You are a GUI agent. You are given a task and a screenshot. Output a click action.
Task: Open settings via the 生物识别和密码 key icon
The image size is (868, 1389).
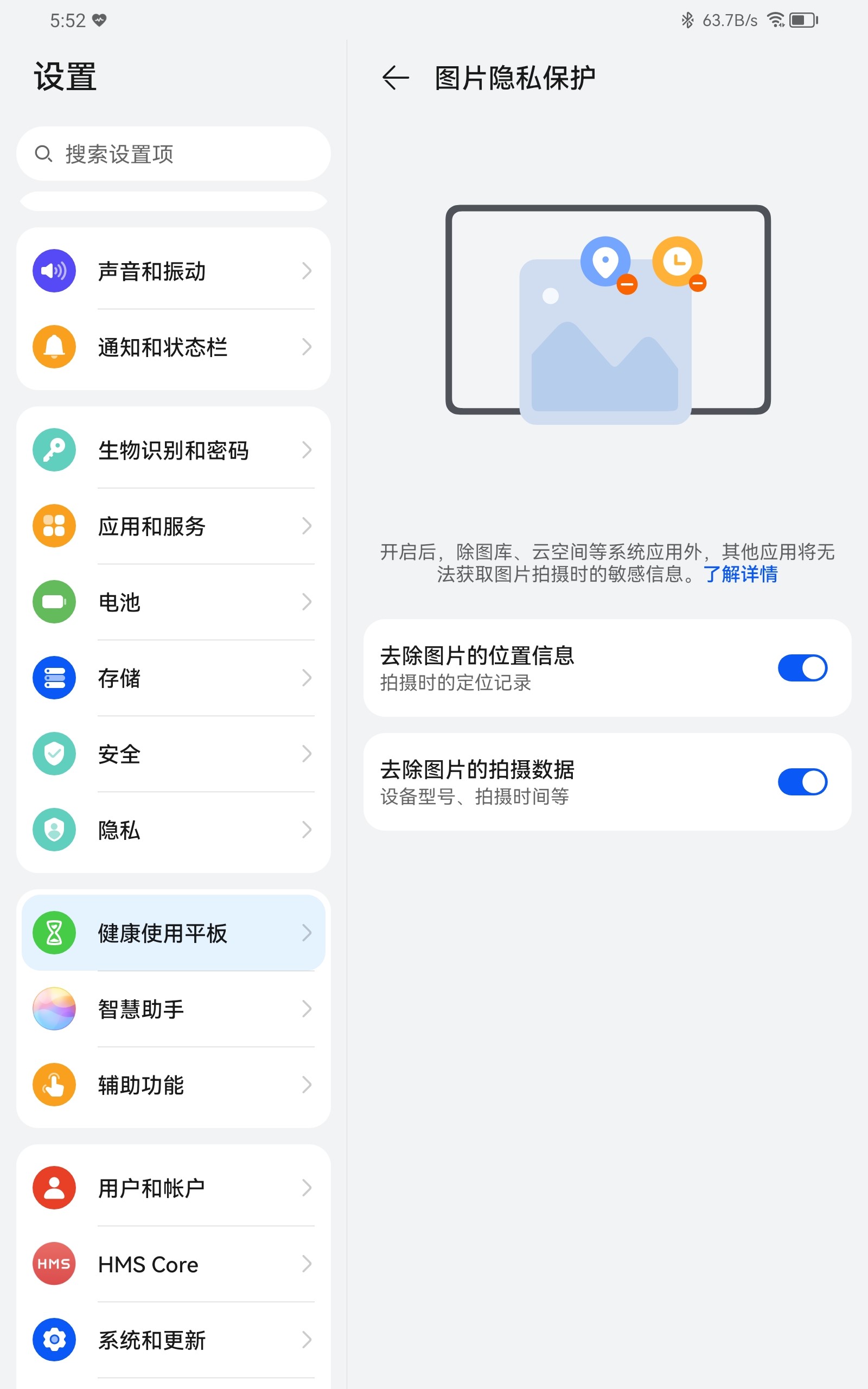click(53, 450)
